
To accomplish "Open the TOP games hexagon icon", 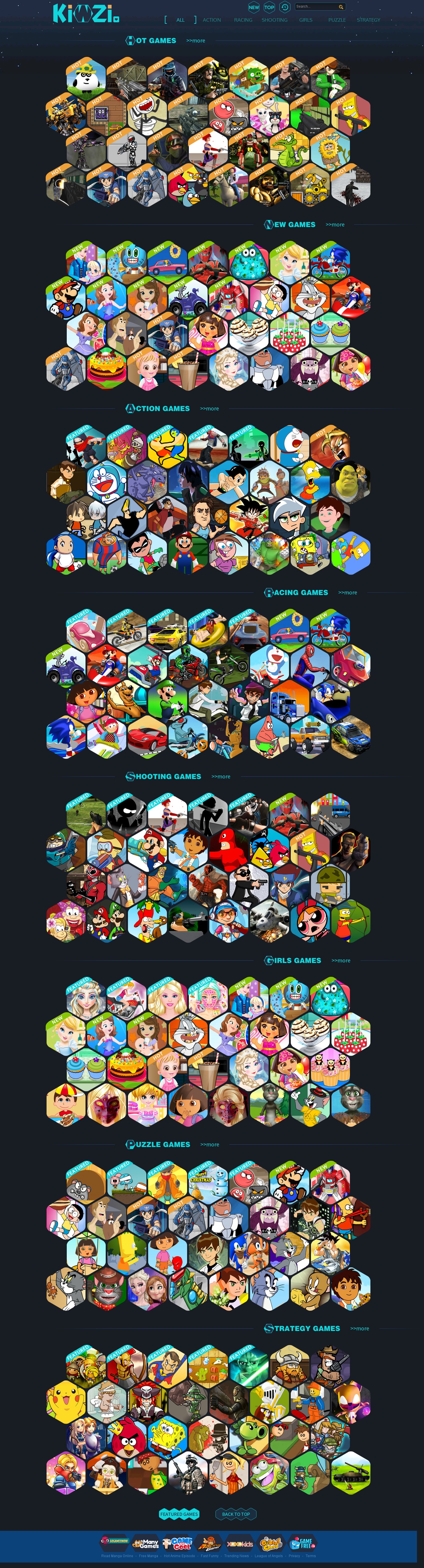I will coord(269,7).
